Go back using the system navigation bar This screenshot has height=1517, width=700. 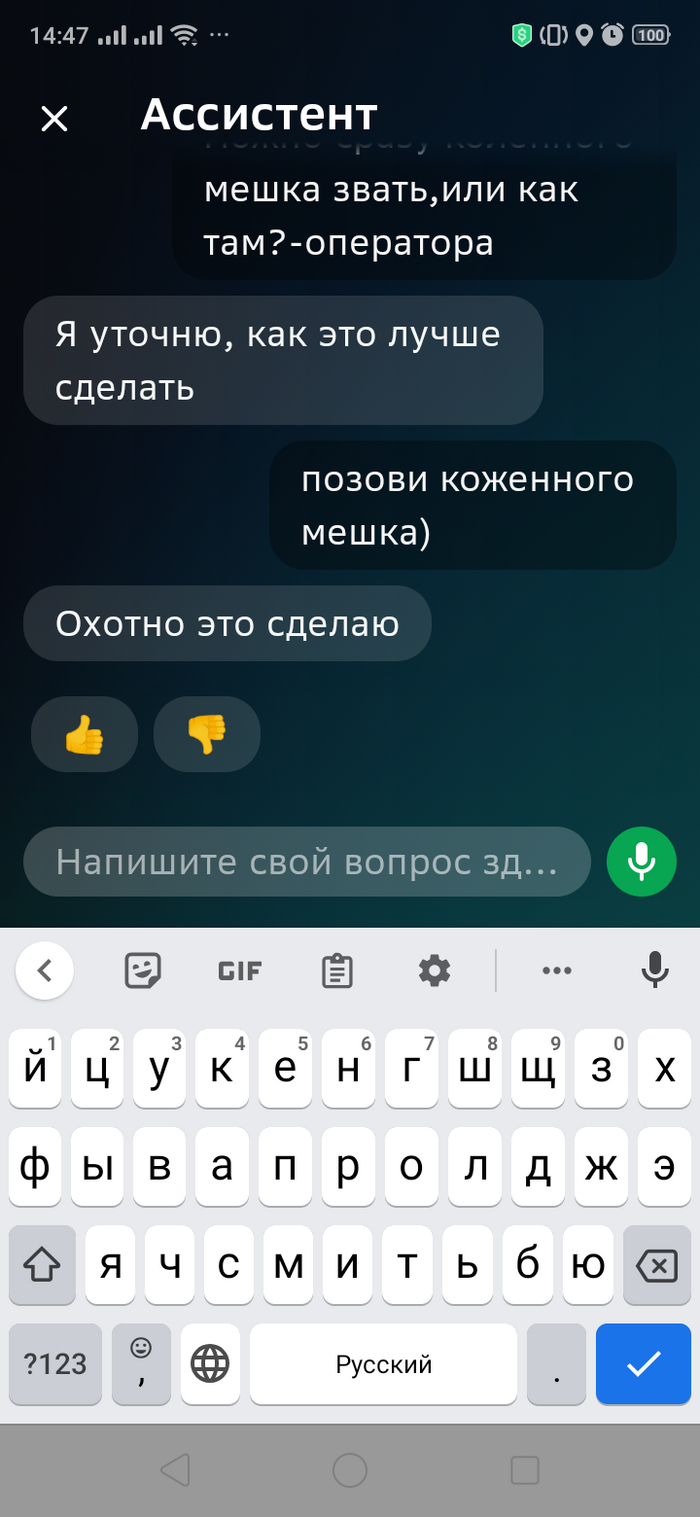[x=175, y=1470]
